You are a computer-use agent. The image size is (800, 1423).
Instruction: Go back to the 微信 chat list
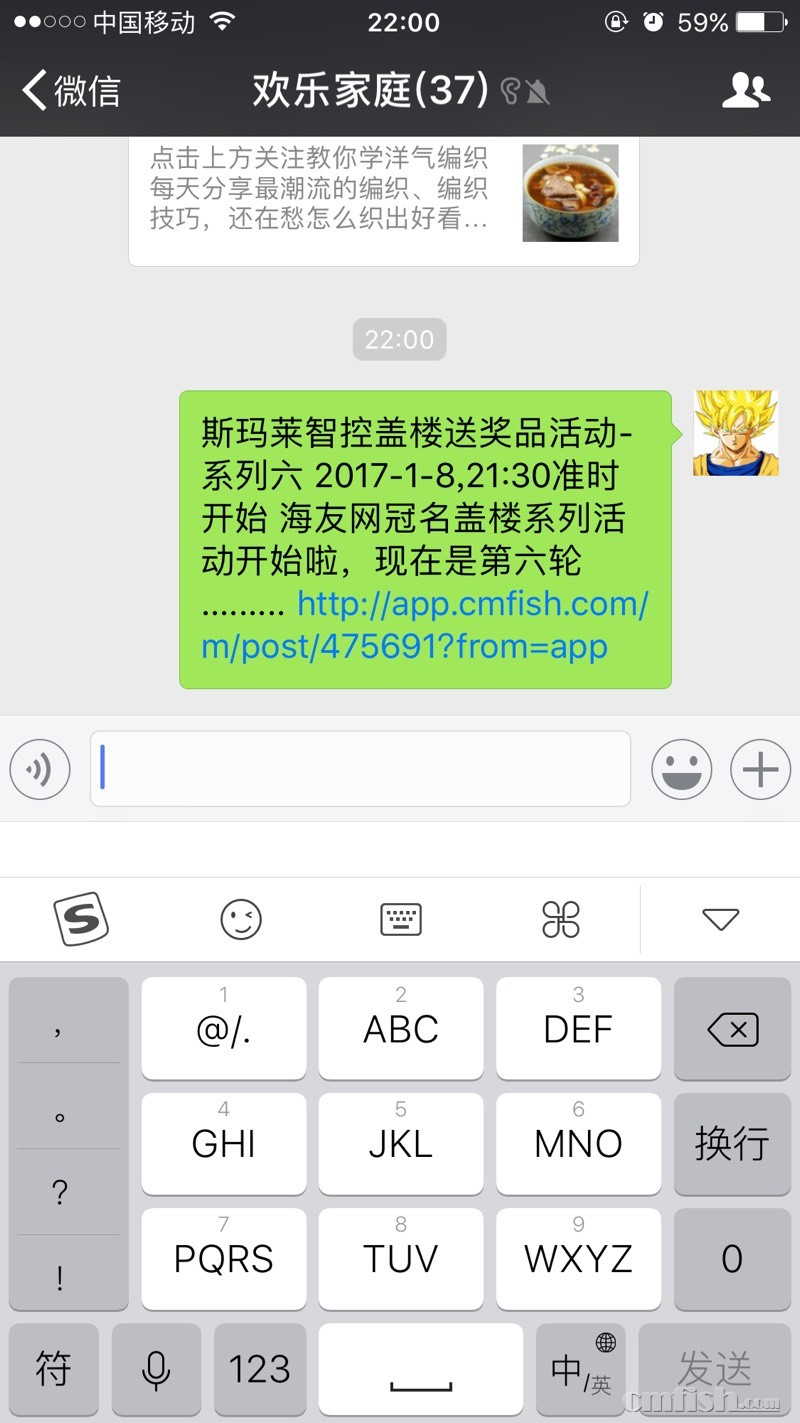pos(70,90)
